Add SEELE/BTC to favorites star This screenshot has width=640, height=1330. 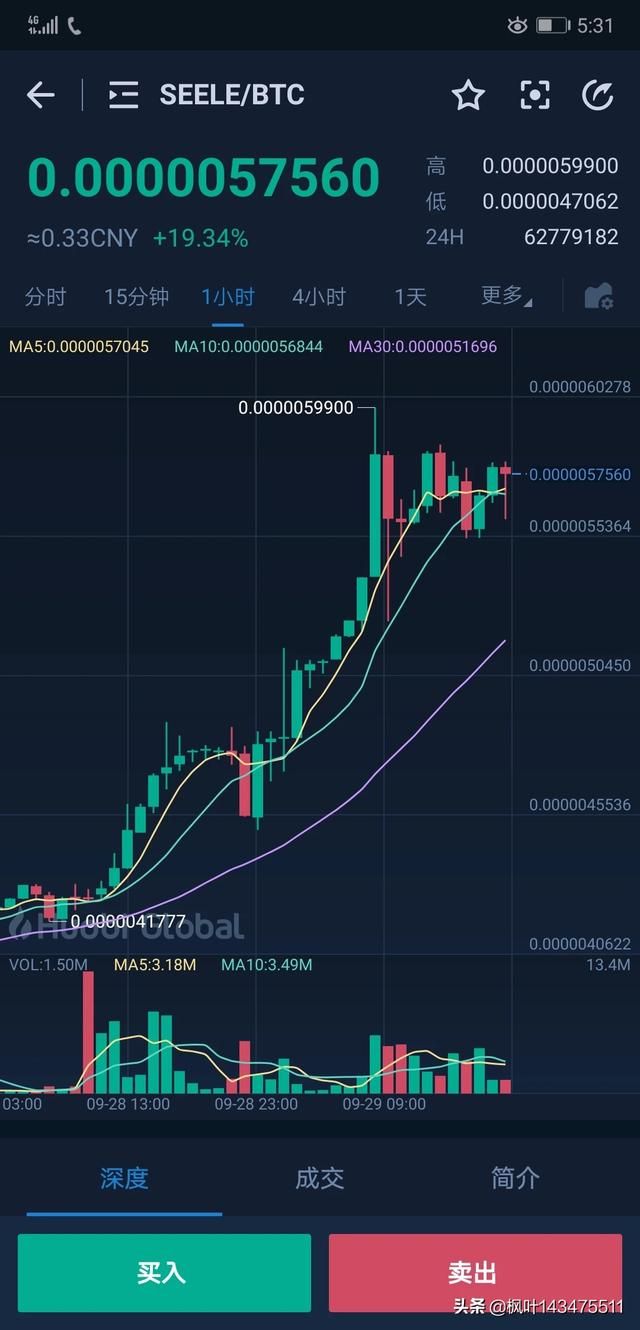468,95
